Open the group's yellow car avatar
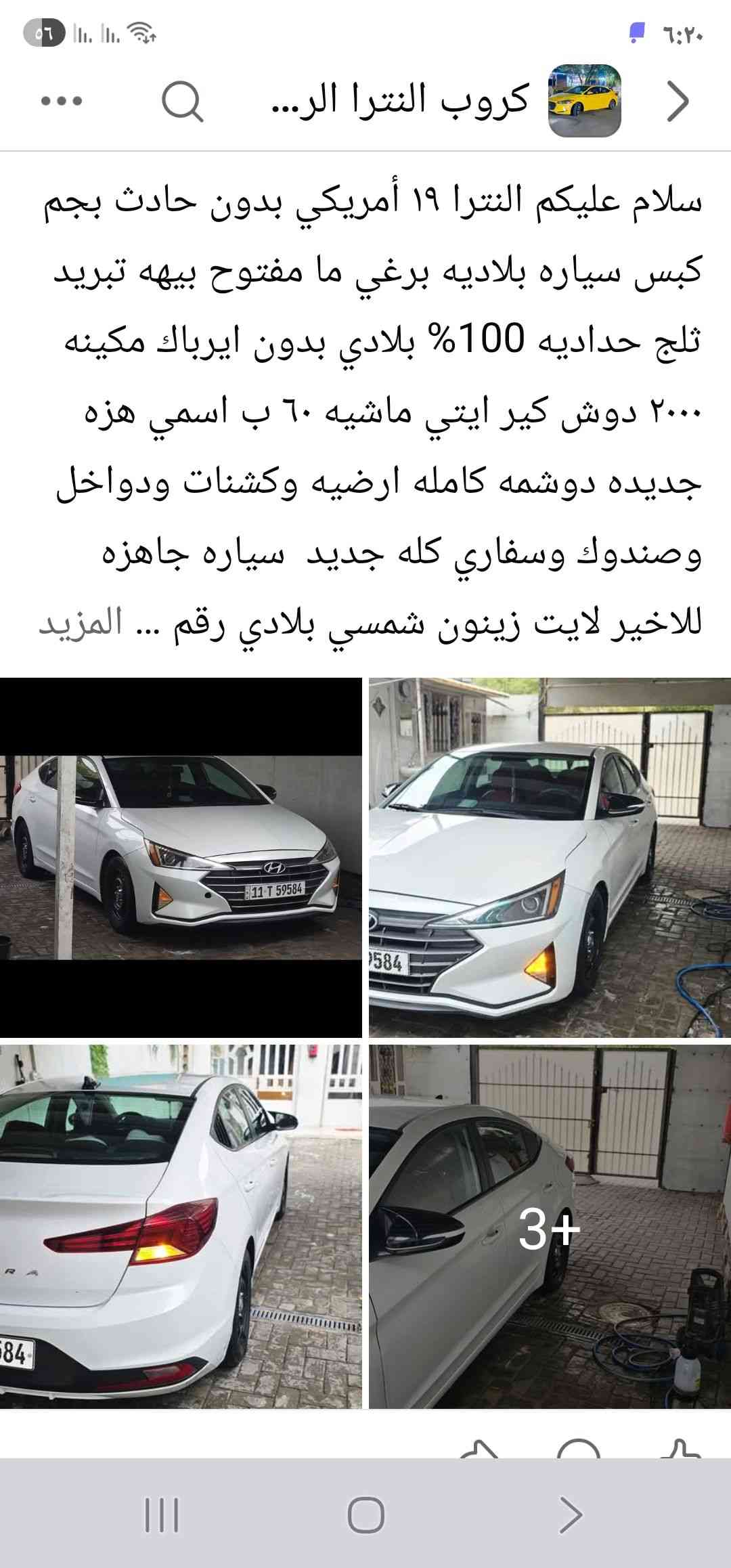This screenshot has height=1568, width=731. tap(584, 101)
